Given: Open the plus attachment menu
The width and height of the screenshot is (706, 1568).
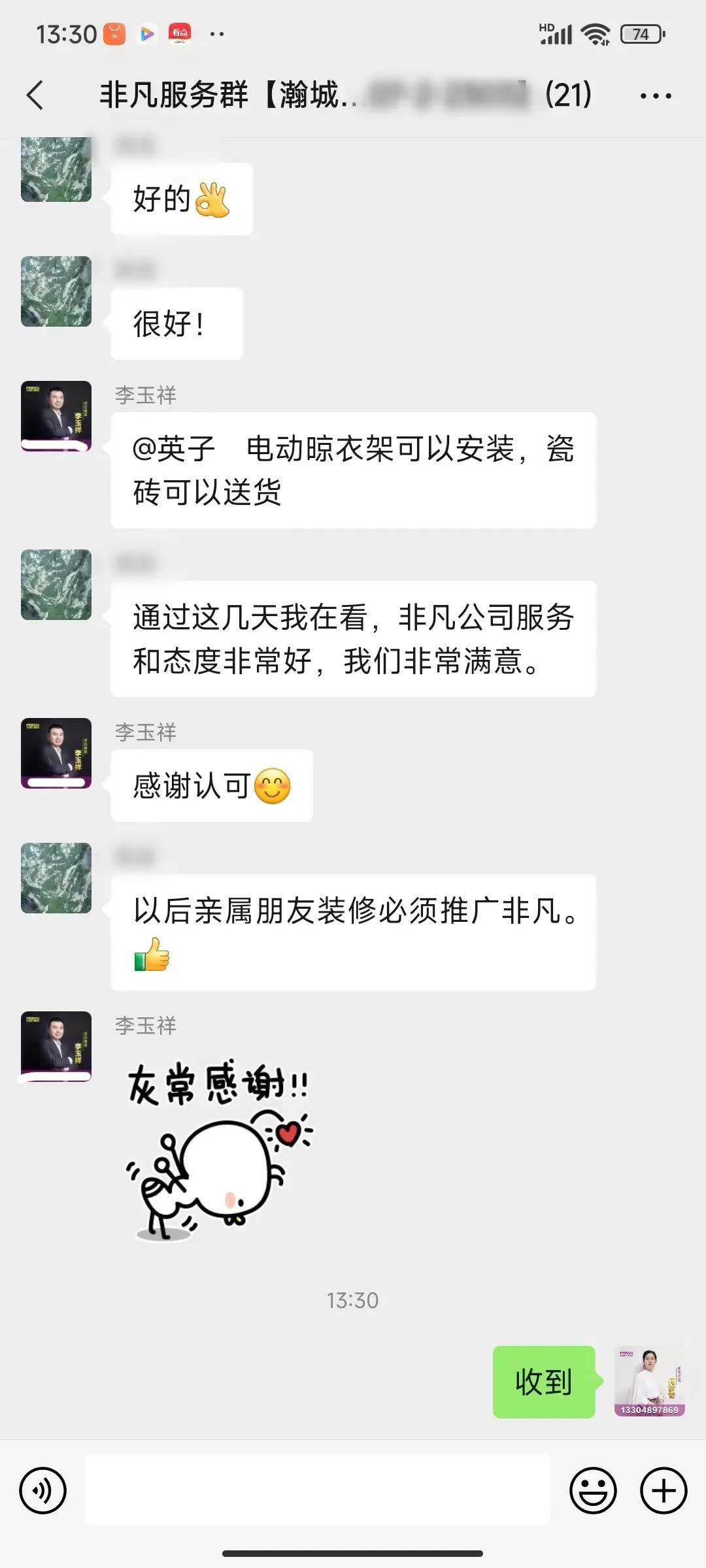Looking at the screenshot, I should 664,1490.
